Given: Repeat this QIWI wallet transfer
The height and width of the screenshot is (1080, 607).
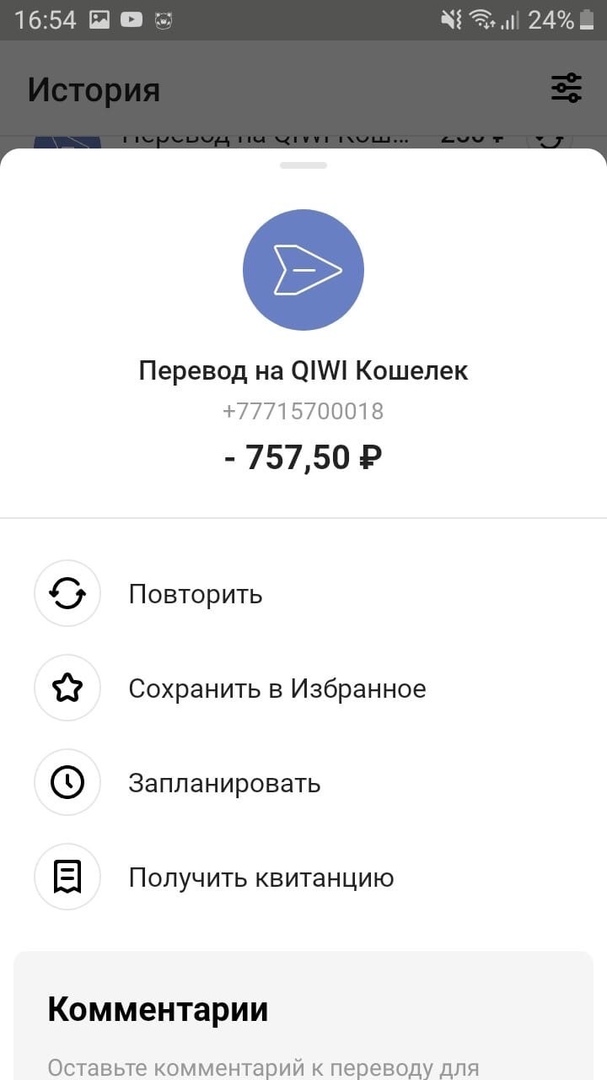Looking at the screenshot, I should click(195, 594).
